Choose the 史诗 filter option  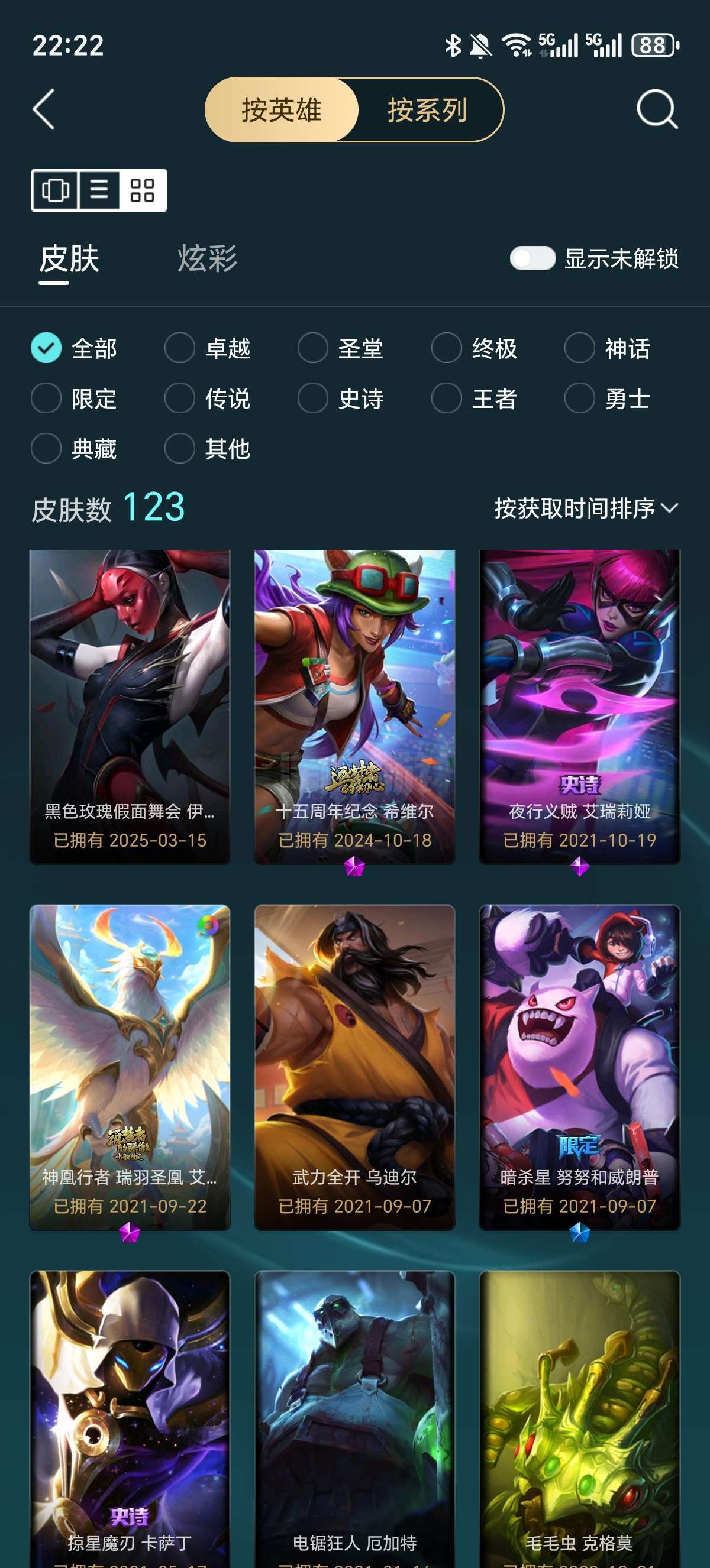pyautogui.click(x=341, y=399)
